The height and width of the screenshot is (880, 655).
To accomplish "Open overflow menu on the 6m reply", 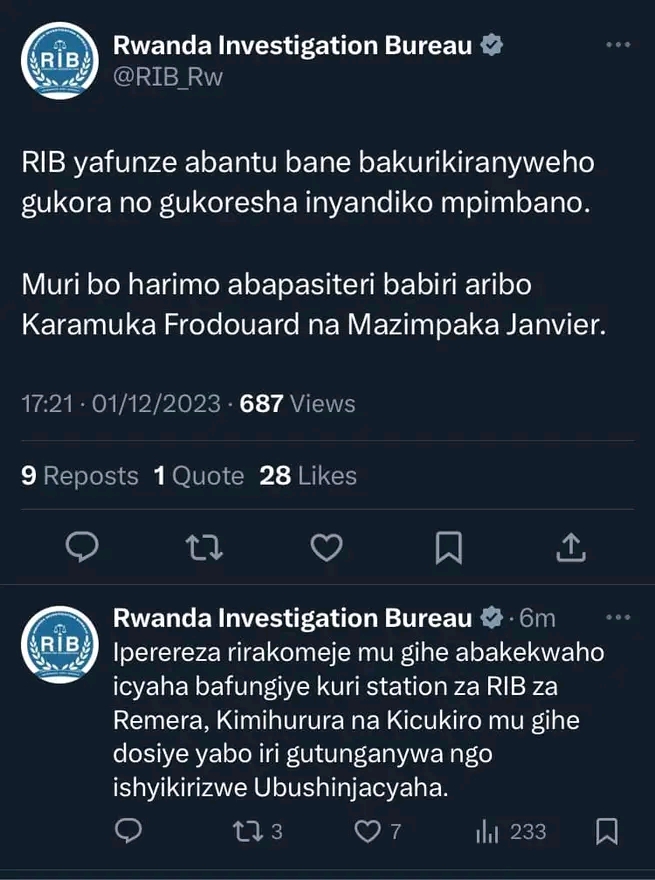I will (619, 617).
